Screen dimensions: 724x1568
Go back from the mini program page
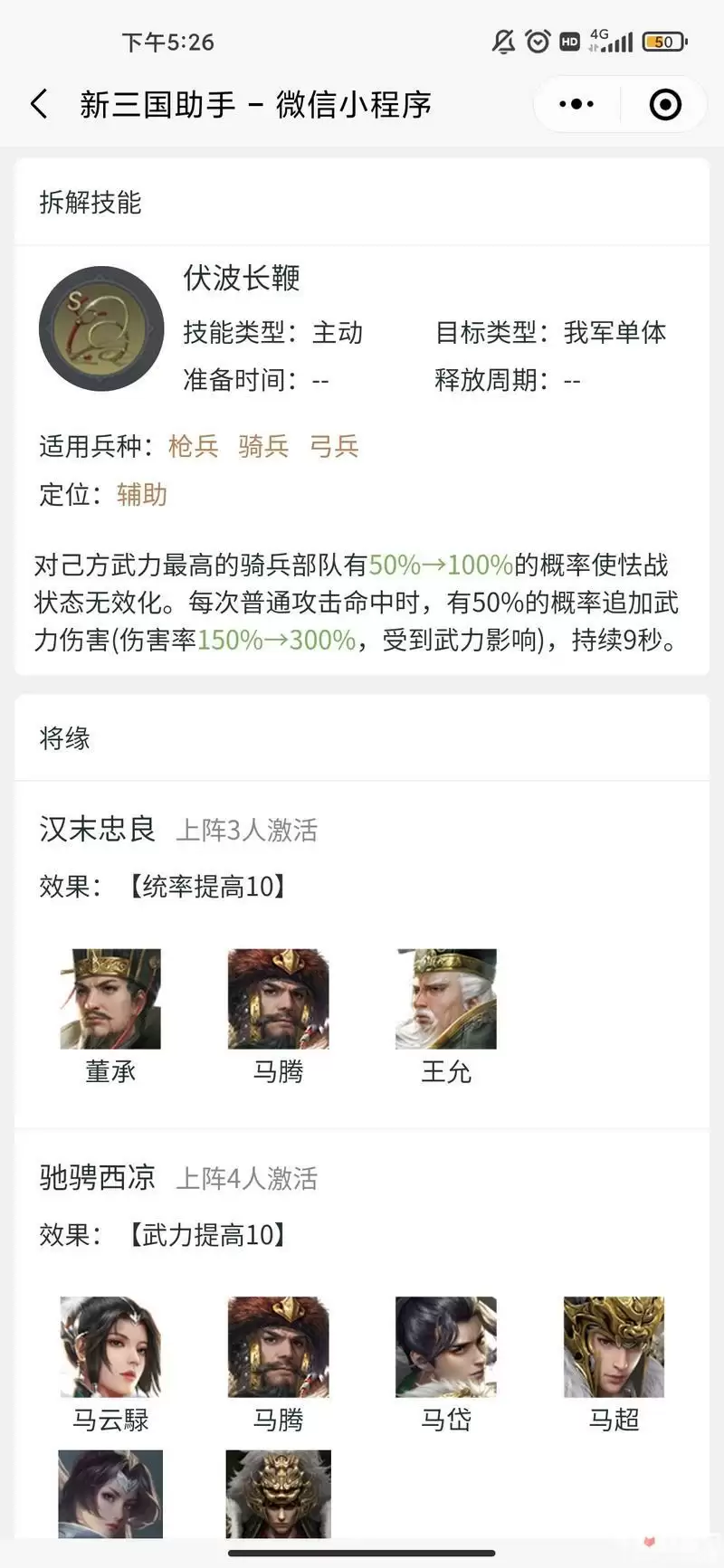coord(39,104)
